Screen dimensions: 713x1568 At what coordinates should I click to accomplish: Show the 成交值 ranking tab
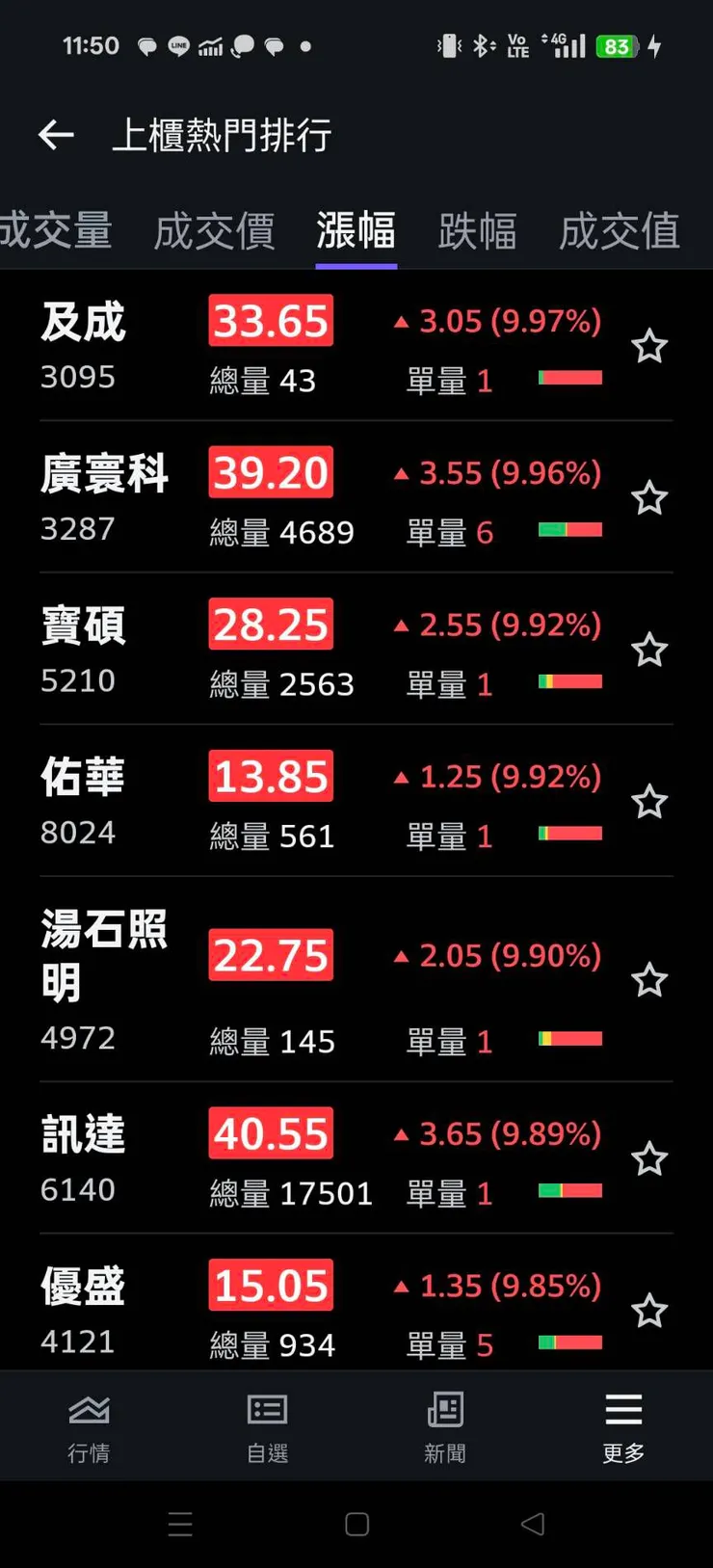620,231
